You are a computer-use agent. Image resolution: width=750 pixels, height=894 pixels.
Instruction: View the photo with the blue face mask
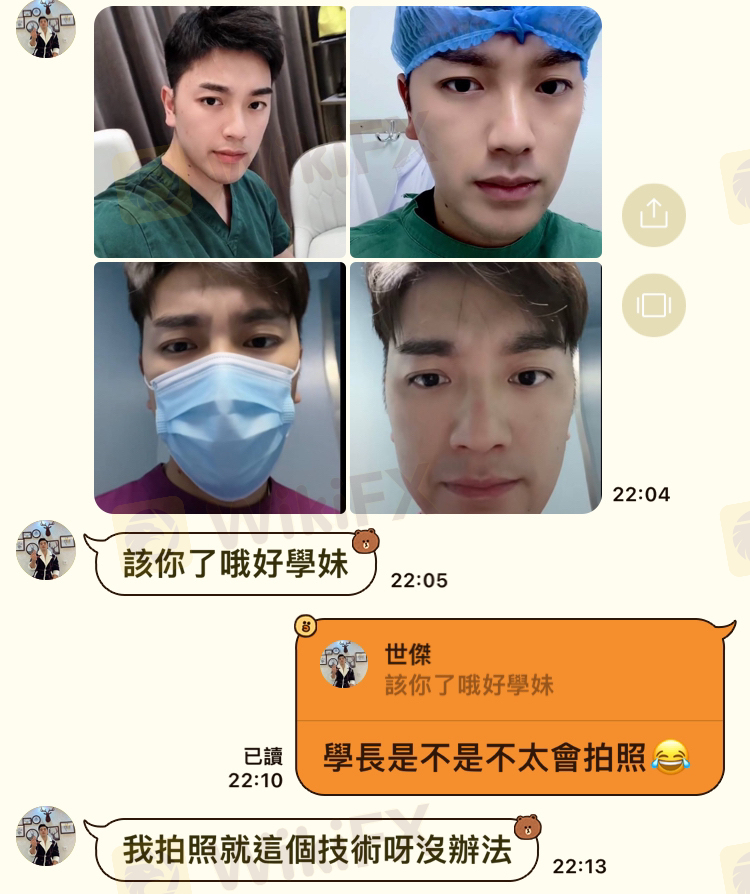(x=220, y=388)
